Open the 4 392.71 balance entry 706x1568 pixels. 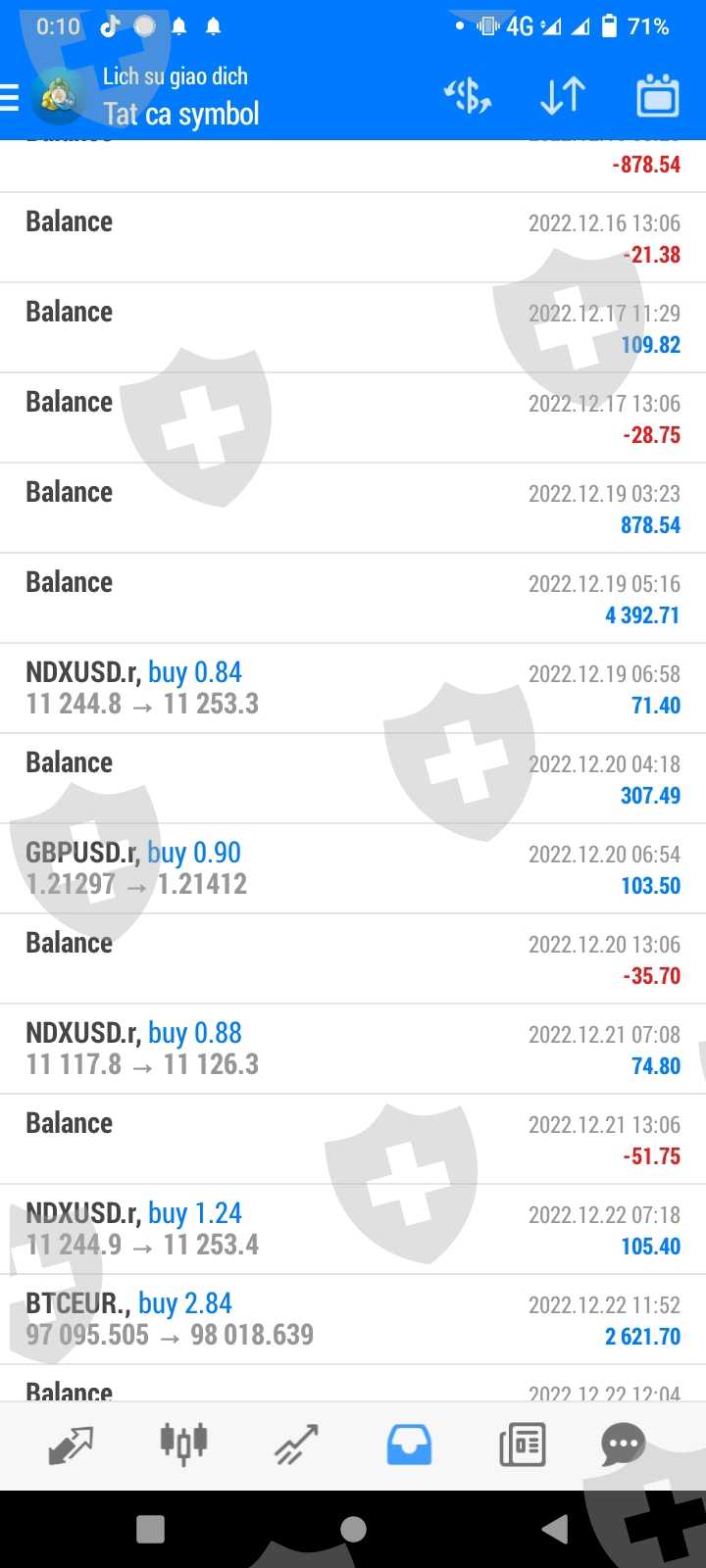pos(353,598)
